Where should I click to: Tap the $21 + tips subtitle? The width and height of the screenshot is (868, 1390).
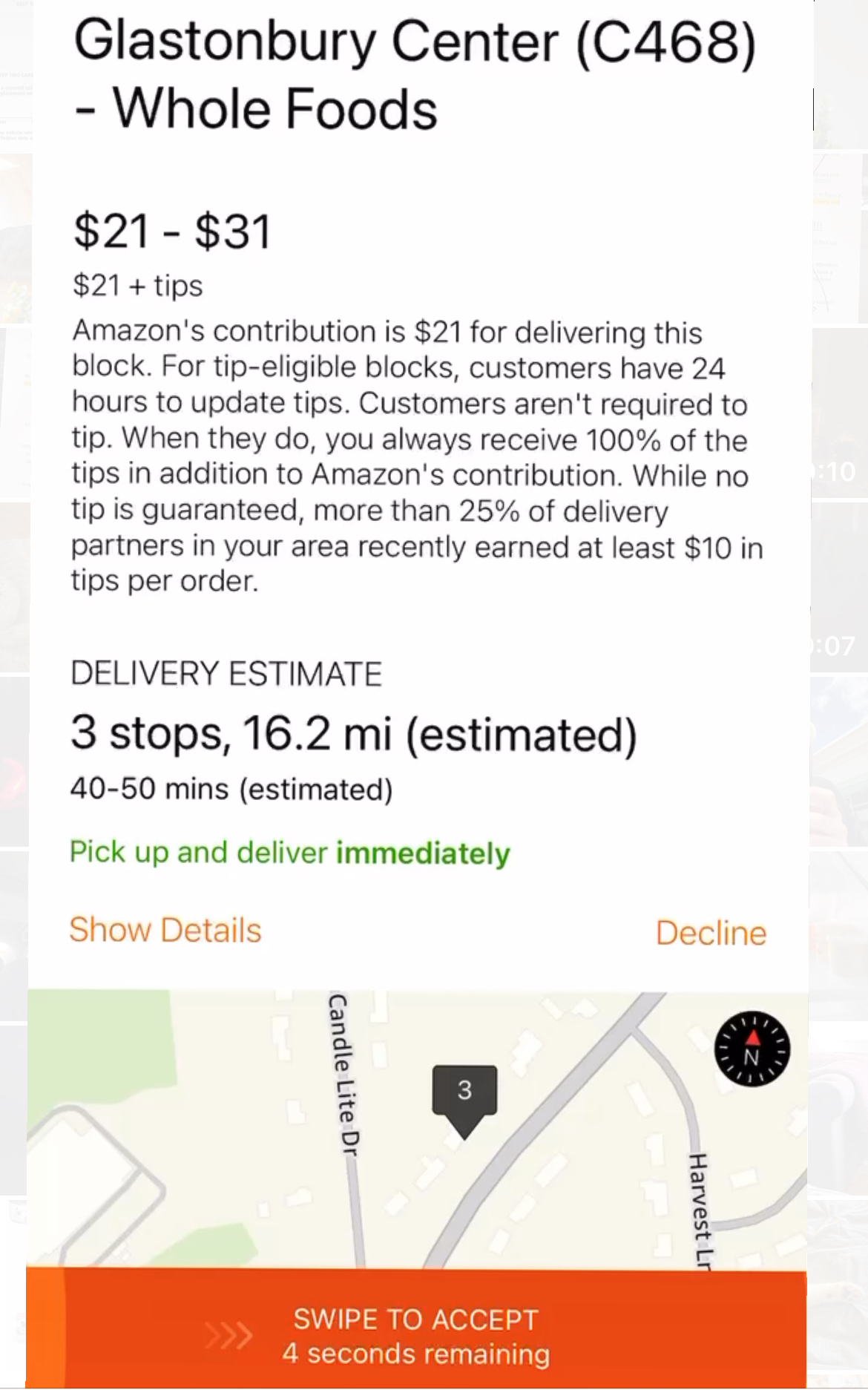(136, 285)
